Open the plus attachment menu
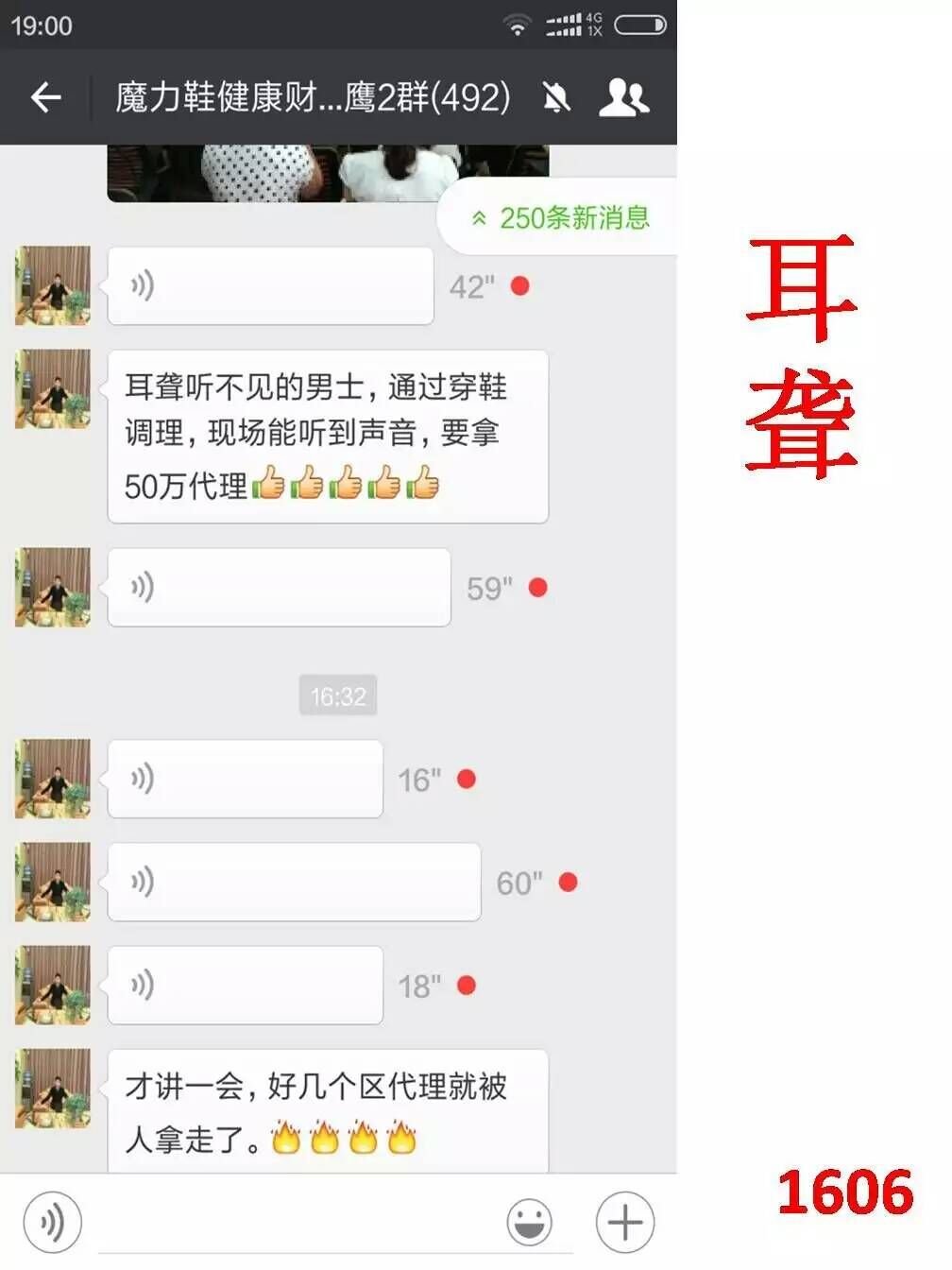 point(624,1223)
